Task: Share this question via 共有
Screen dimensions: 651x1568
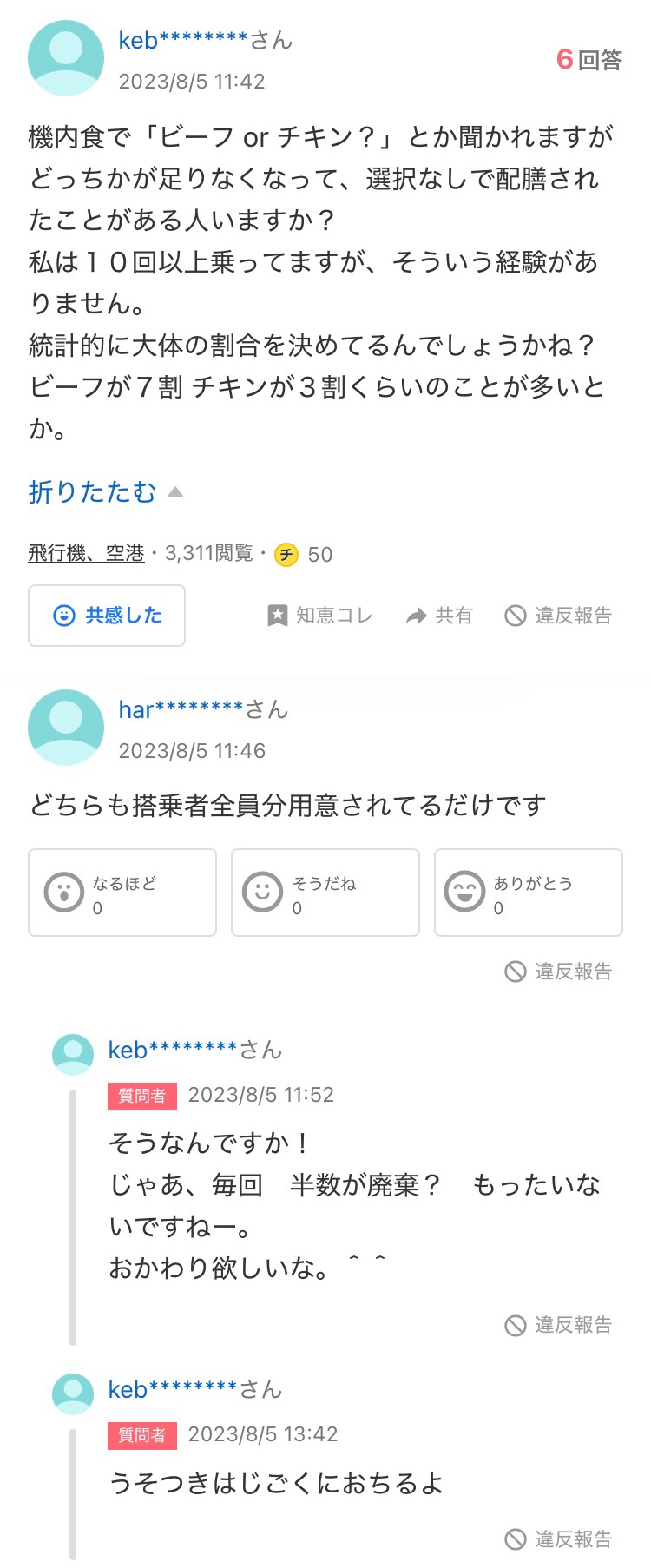Action: coord(439,616)
